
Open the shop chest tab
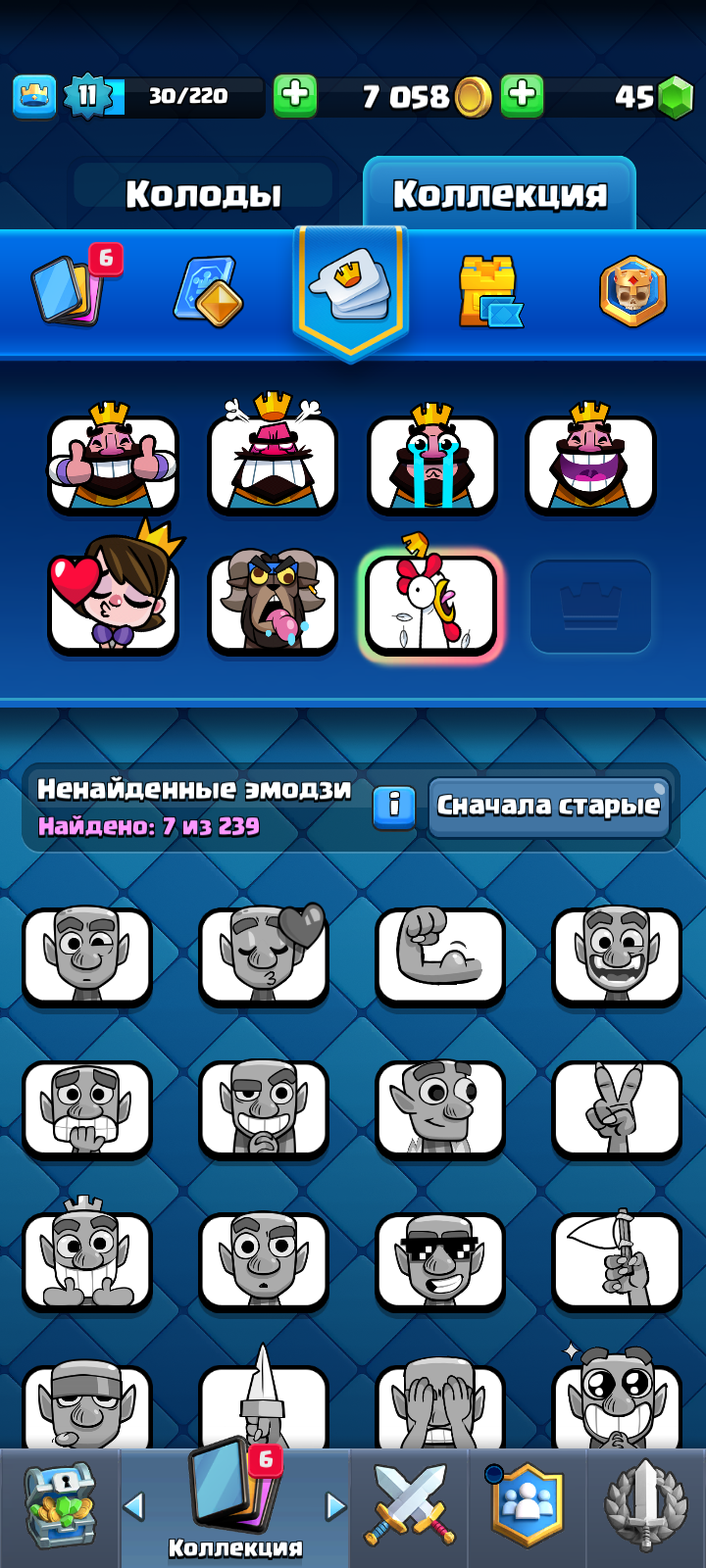click(60, 1505)
